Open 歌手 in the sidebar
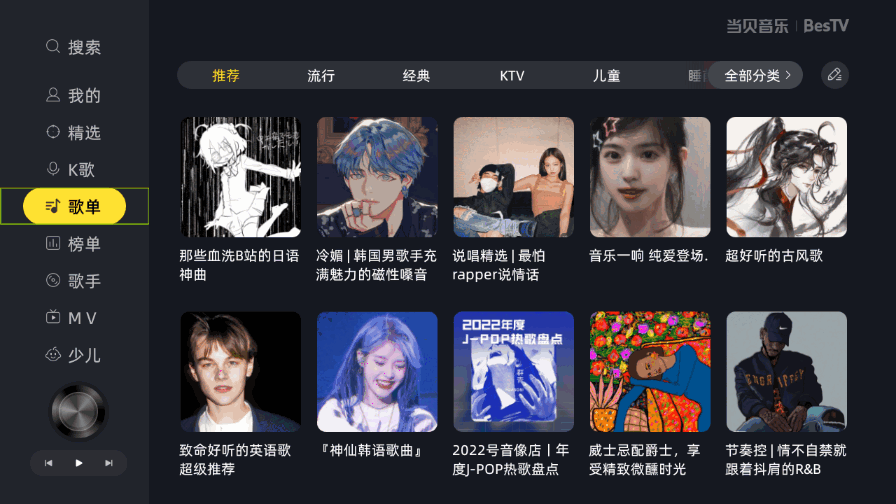The height and width of the screenshot is (504, 896). click(74, 281)
